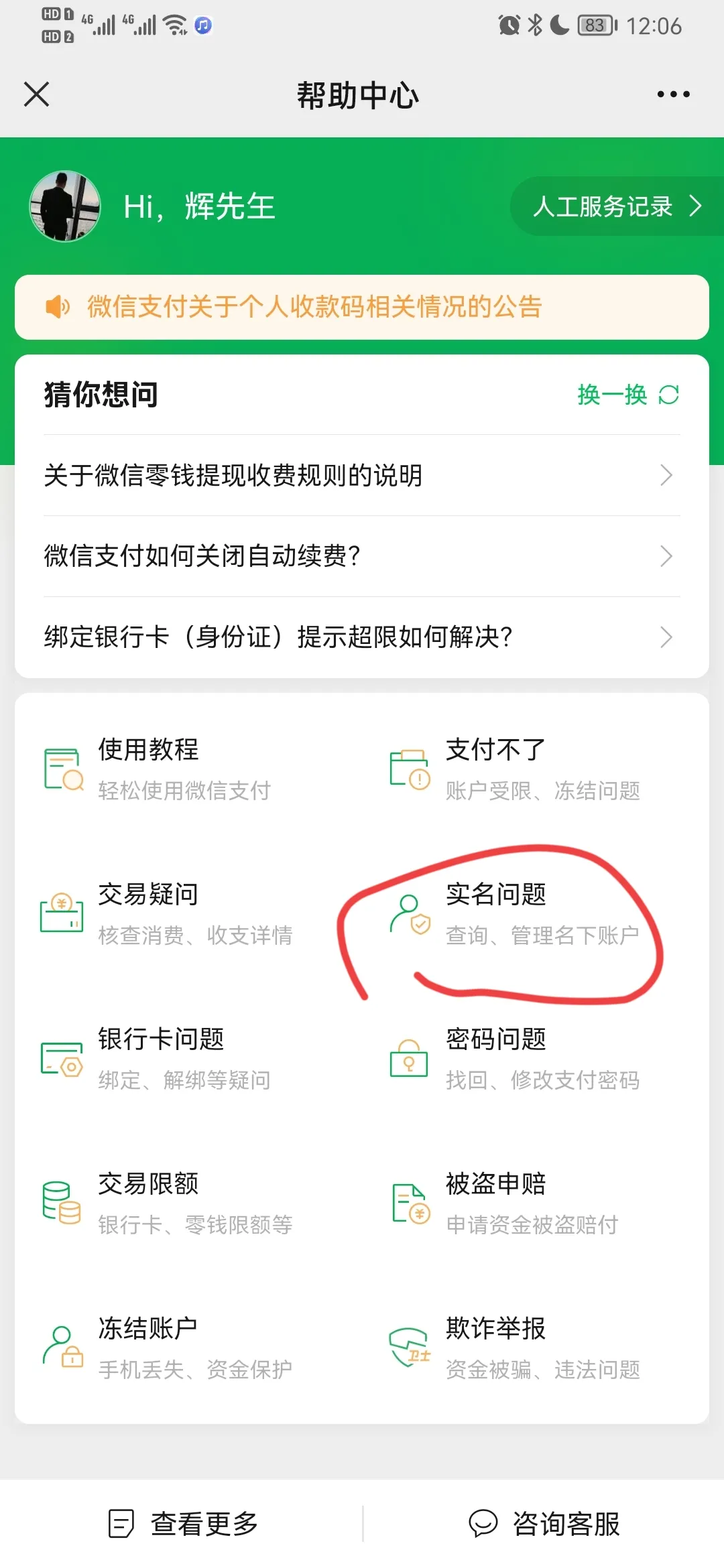Open 欺诈举报 option

(x=536, y=1348)
